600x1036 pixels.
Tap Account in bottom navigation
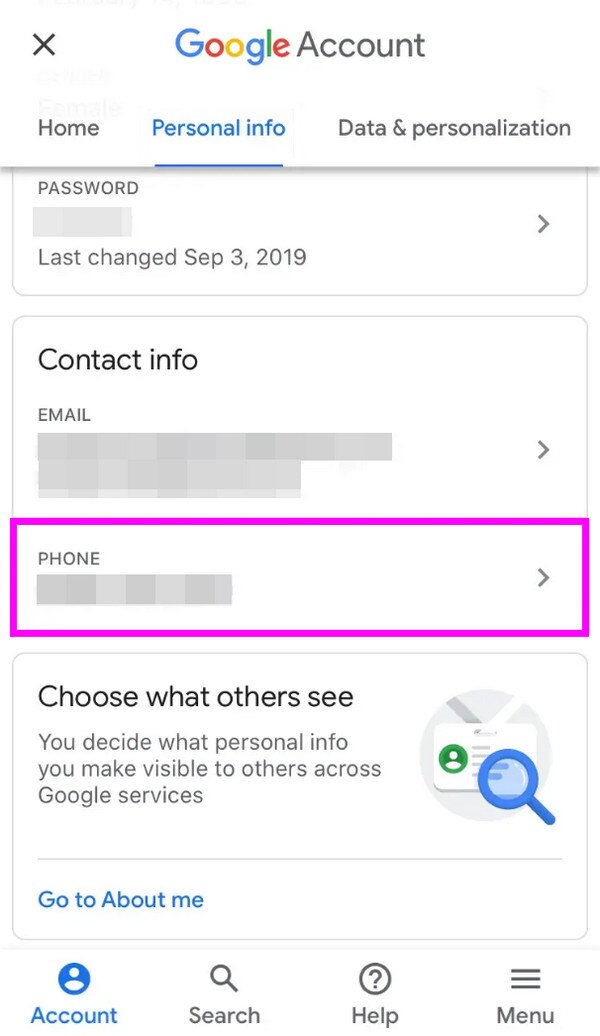tap(74, 994)
